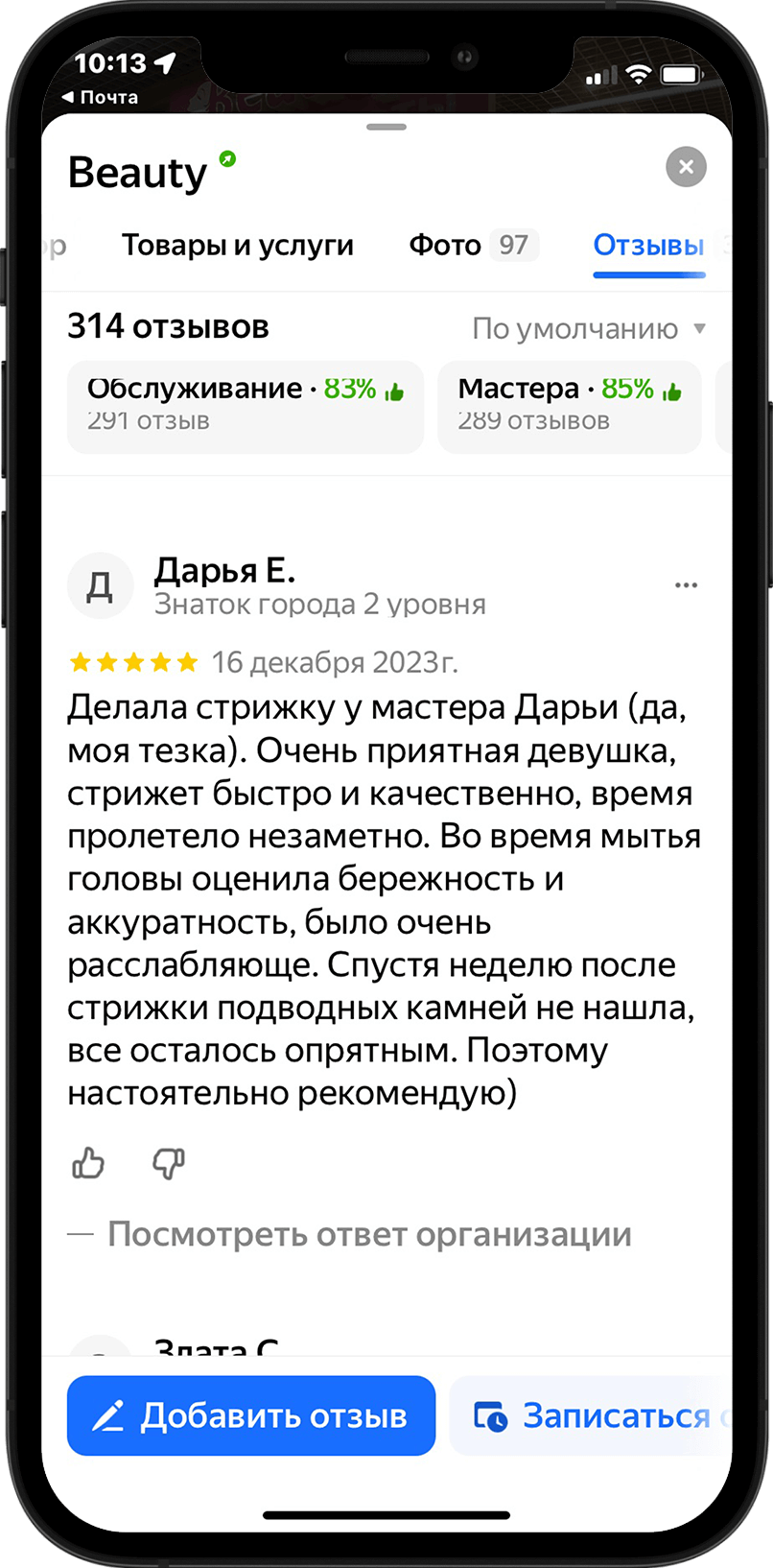
Task: Like the review by Дарья Е.
Action: [88, 1163]
